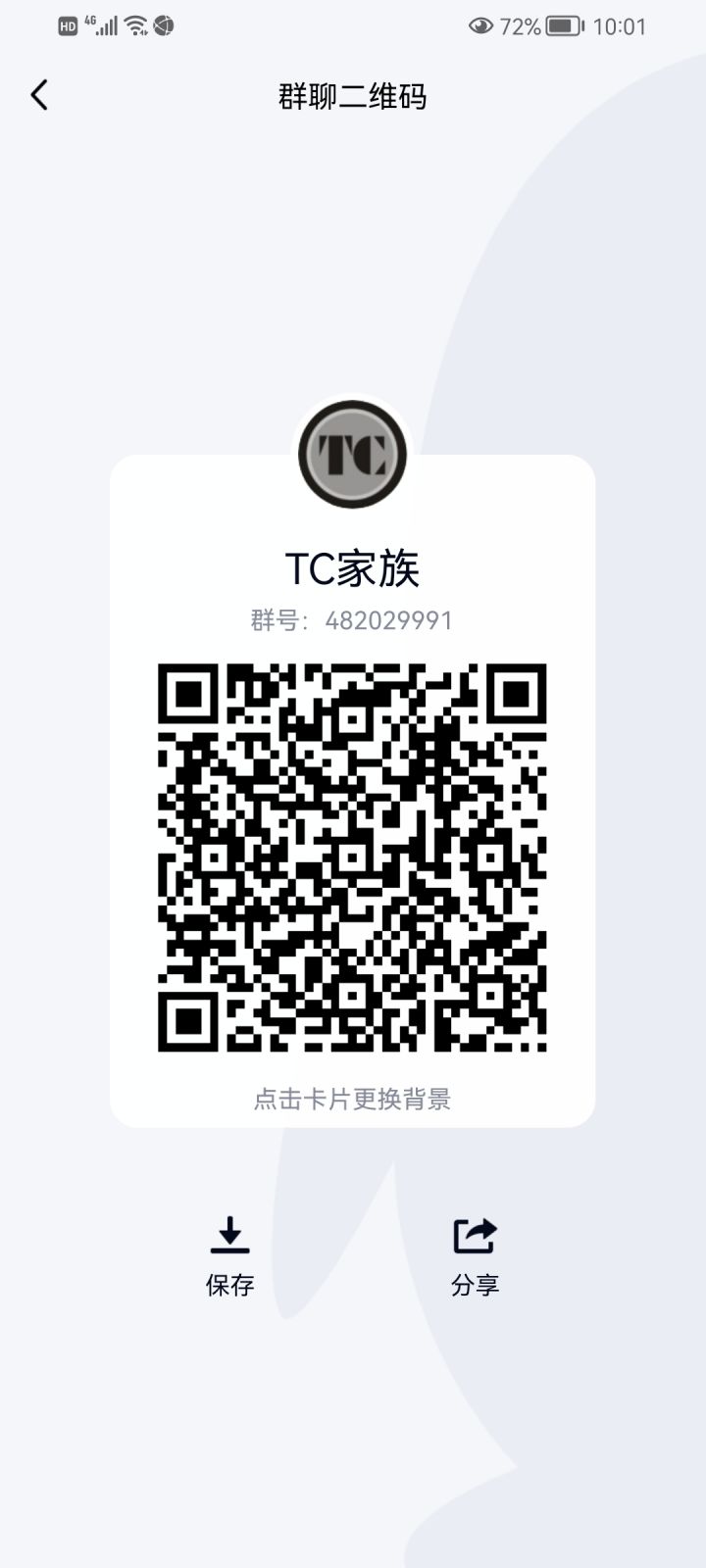
Task: Open the back arrow at top left
Action: coord(39,94)
